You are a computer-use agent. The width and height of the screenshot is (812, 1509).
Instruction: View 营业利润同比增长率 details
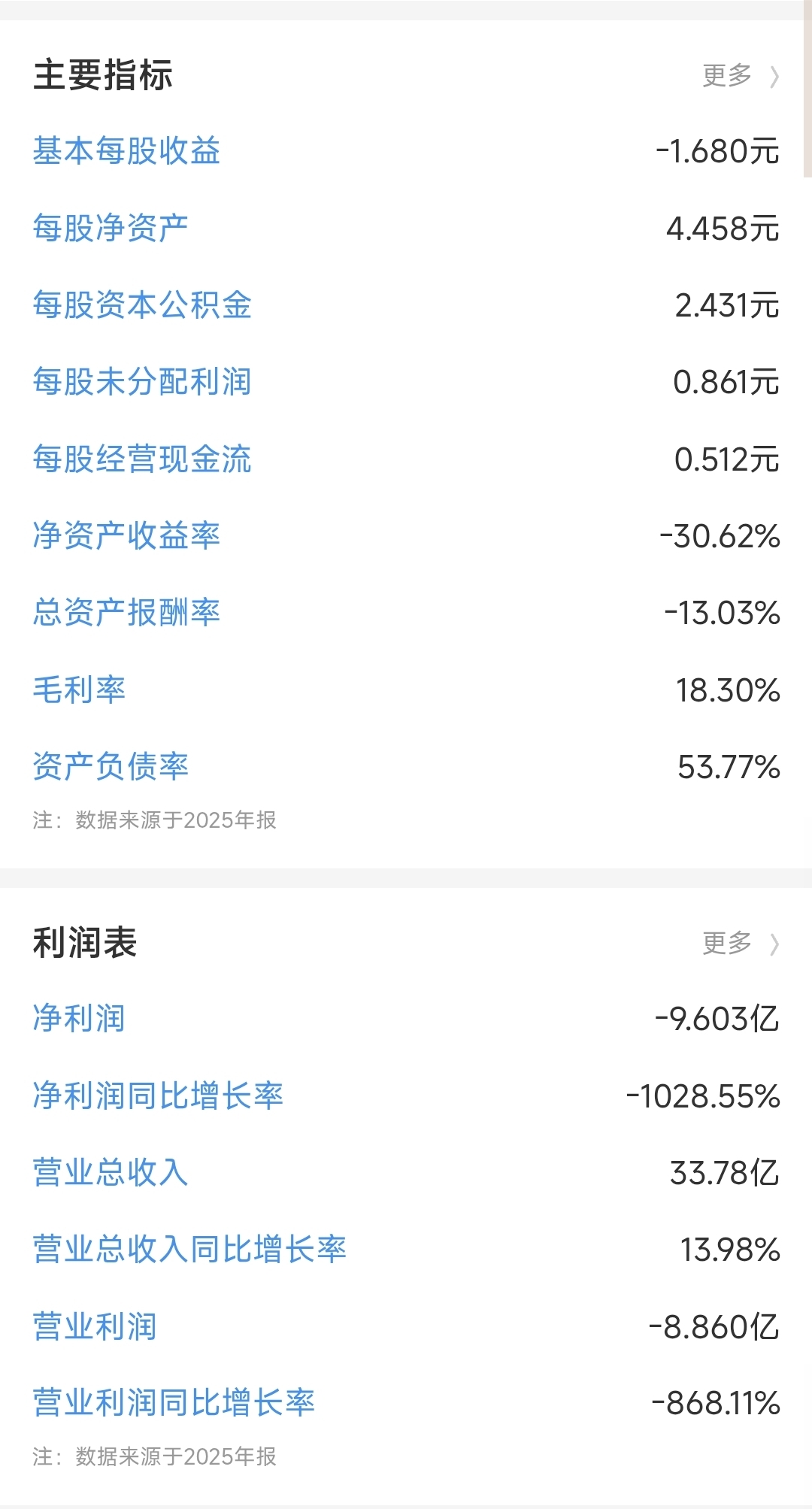tap(174, 1403)
